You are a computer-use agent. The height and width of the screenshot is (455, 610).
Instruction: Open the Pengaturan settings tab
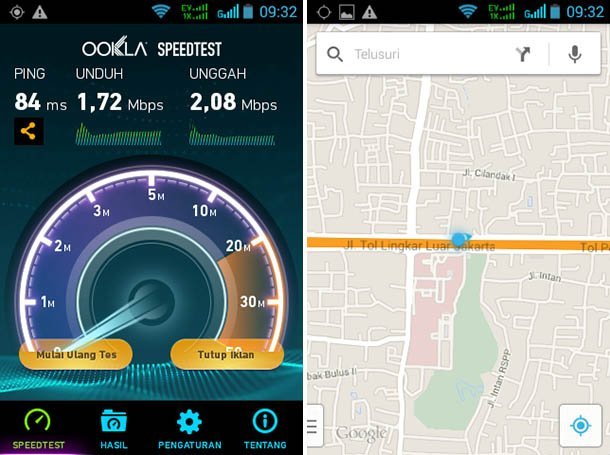click(189, 428)
